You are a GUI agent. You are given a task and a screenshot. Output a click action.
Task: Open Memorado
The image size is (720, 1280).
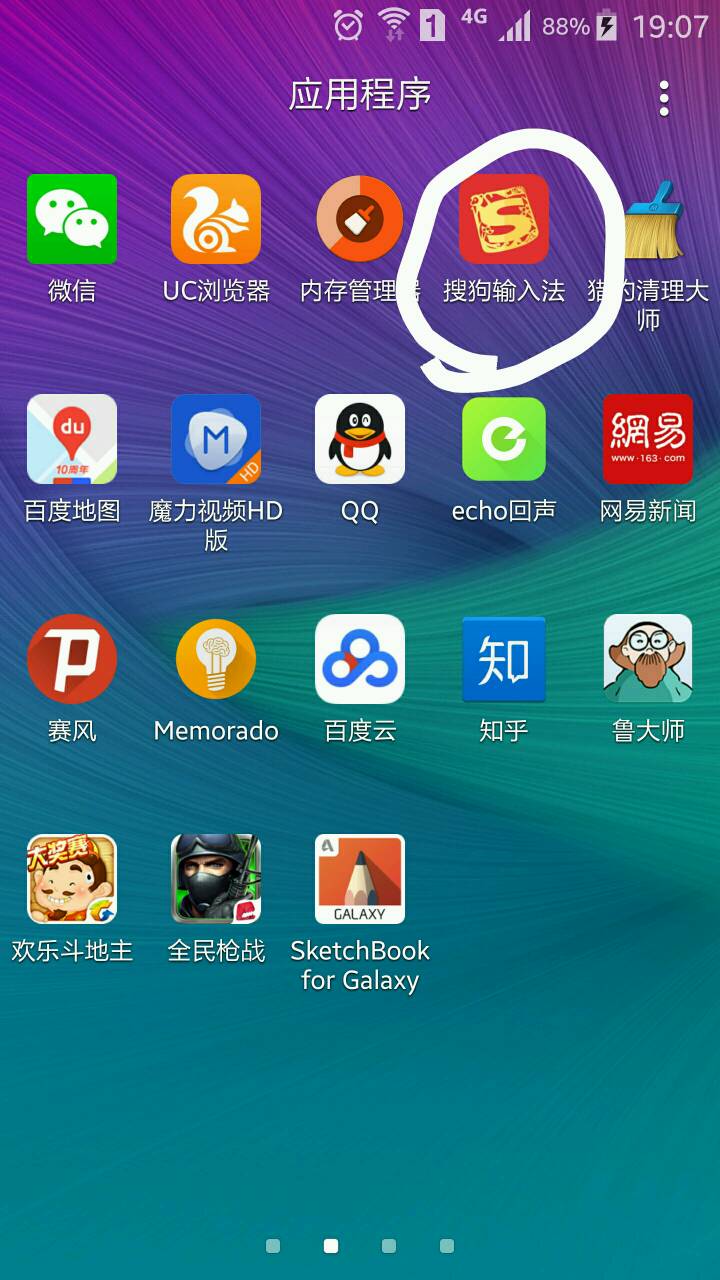(216, 659)
